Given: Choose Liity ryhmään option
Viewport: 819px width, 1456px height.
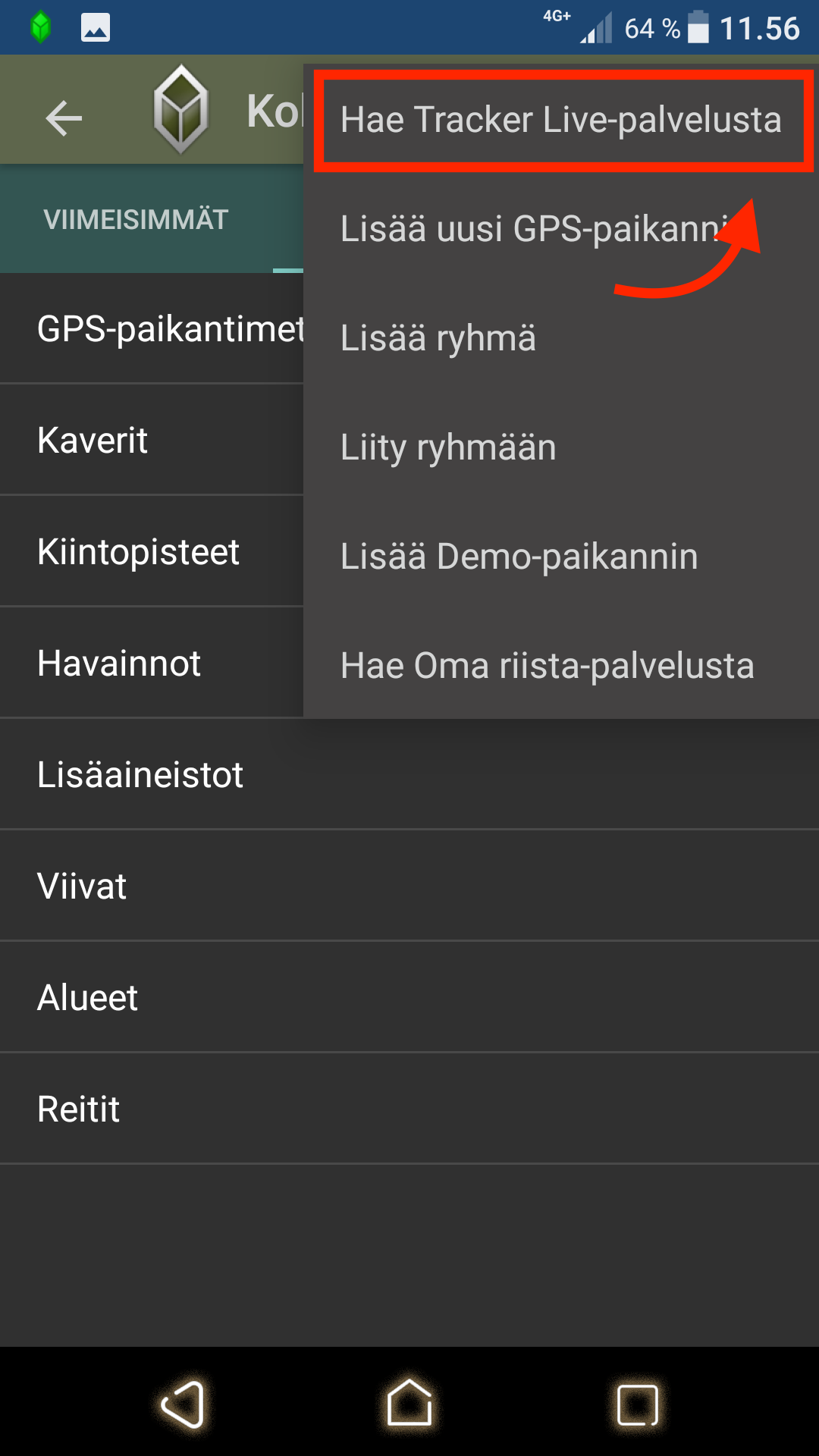Looking at the screenshot, I should tap(448, 447).
